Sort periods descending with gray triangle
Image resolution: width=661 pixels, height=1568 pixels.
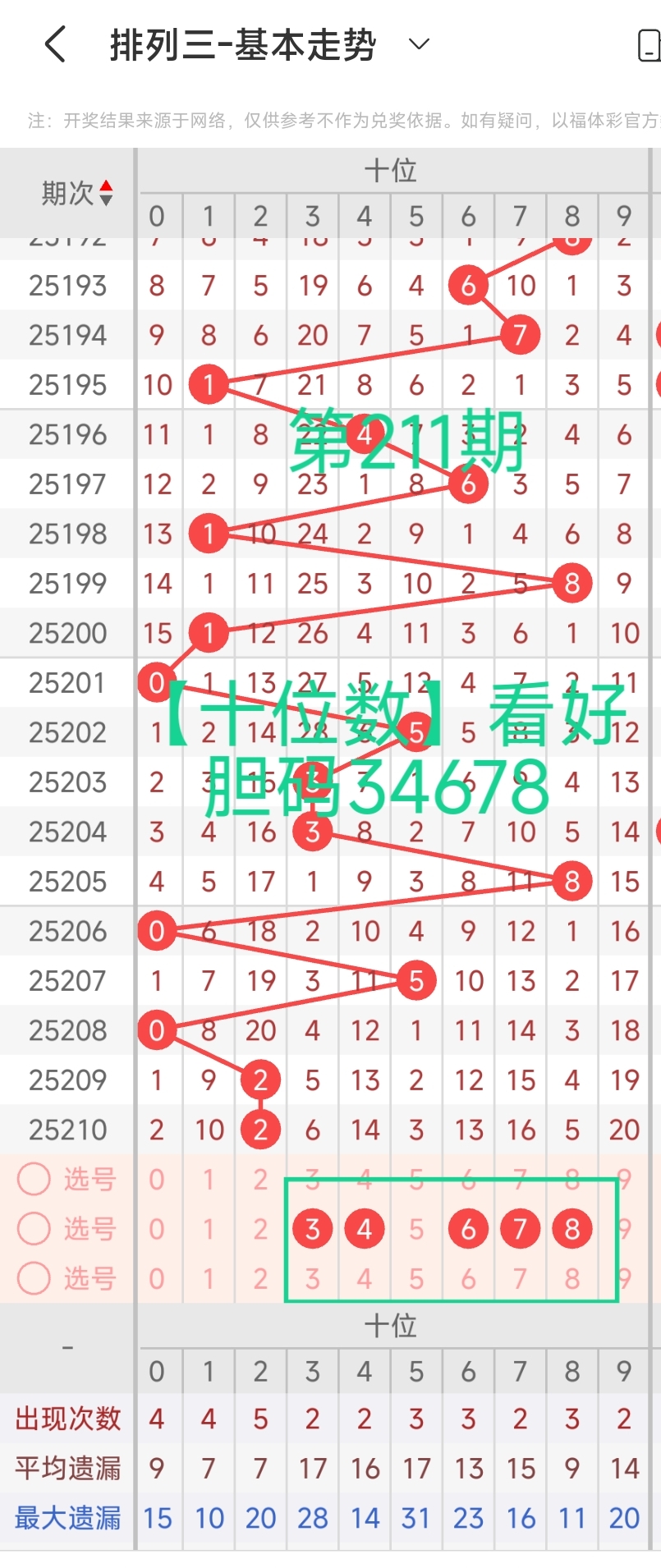(107, 200)
